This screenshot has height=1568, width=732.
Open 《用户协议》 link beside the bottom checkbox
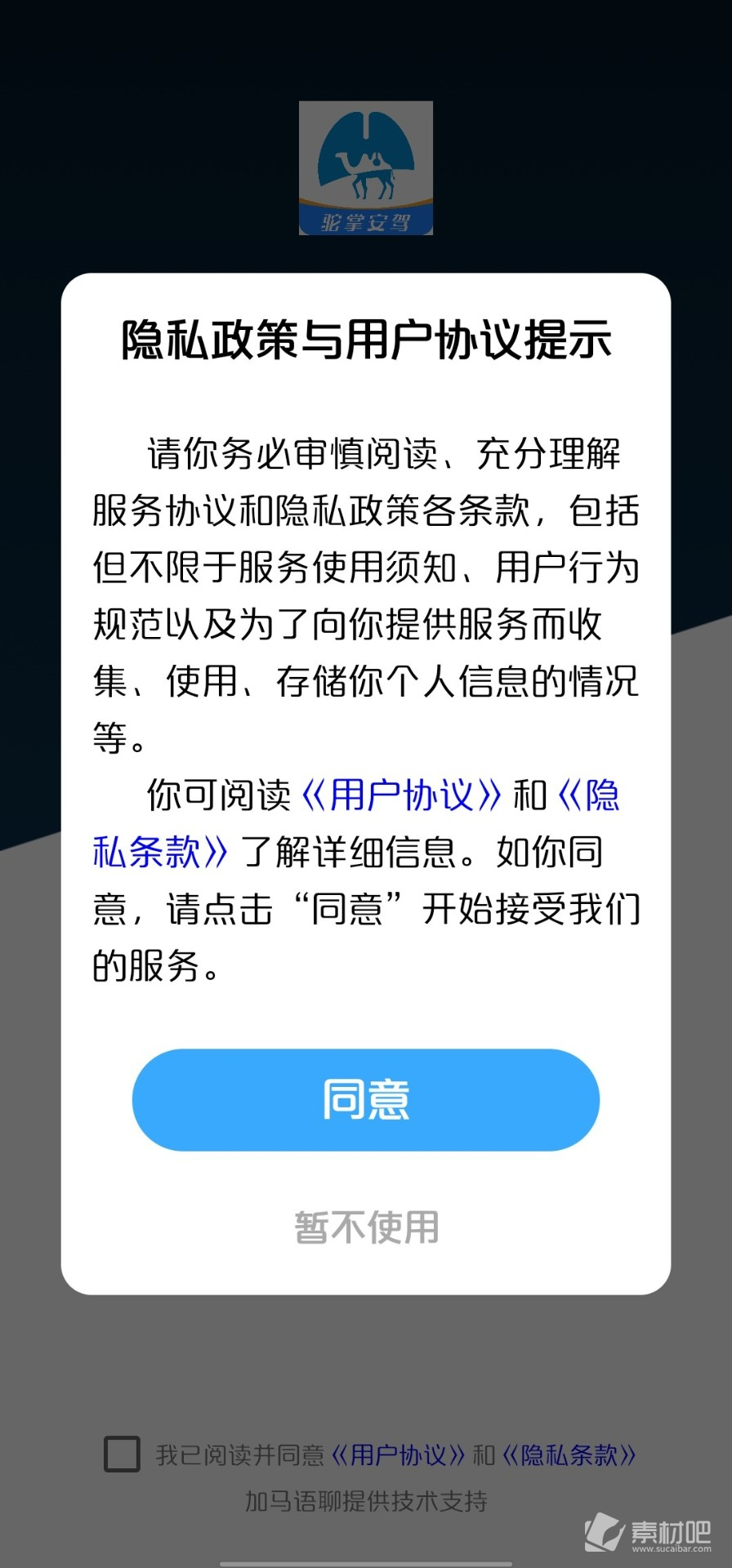coord(399,1454)
